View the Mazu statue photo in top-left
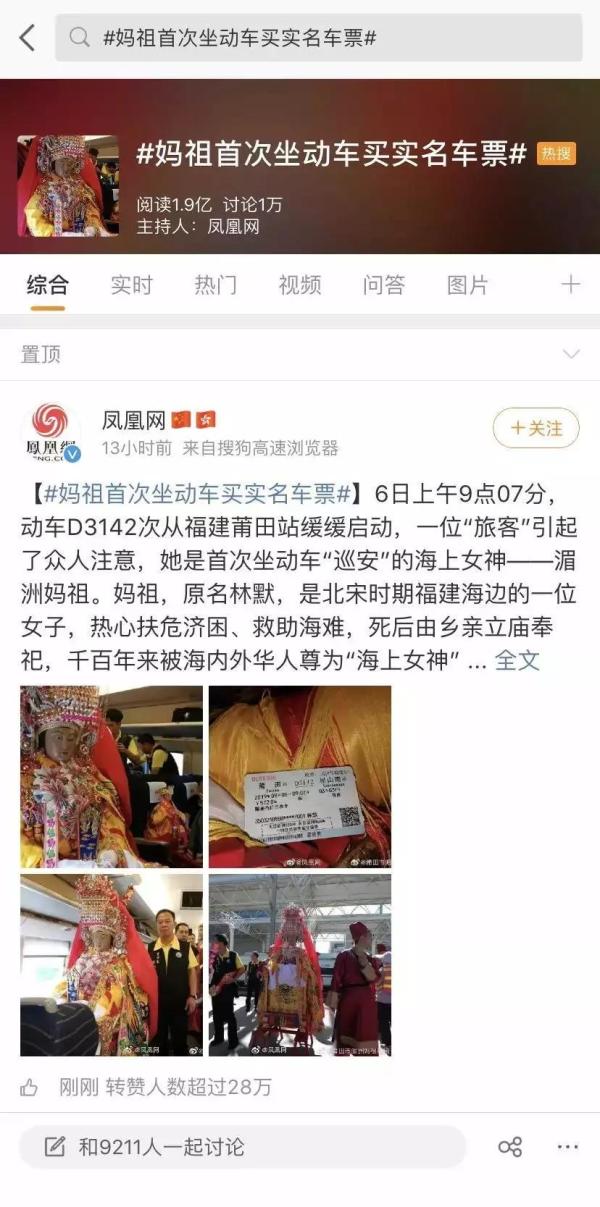 [111, 776]
